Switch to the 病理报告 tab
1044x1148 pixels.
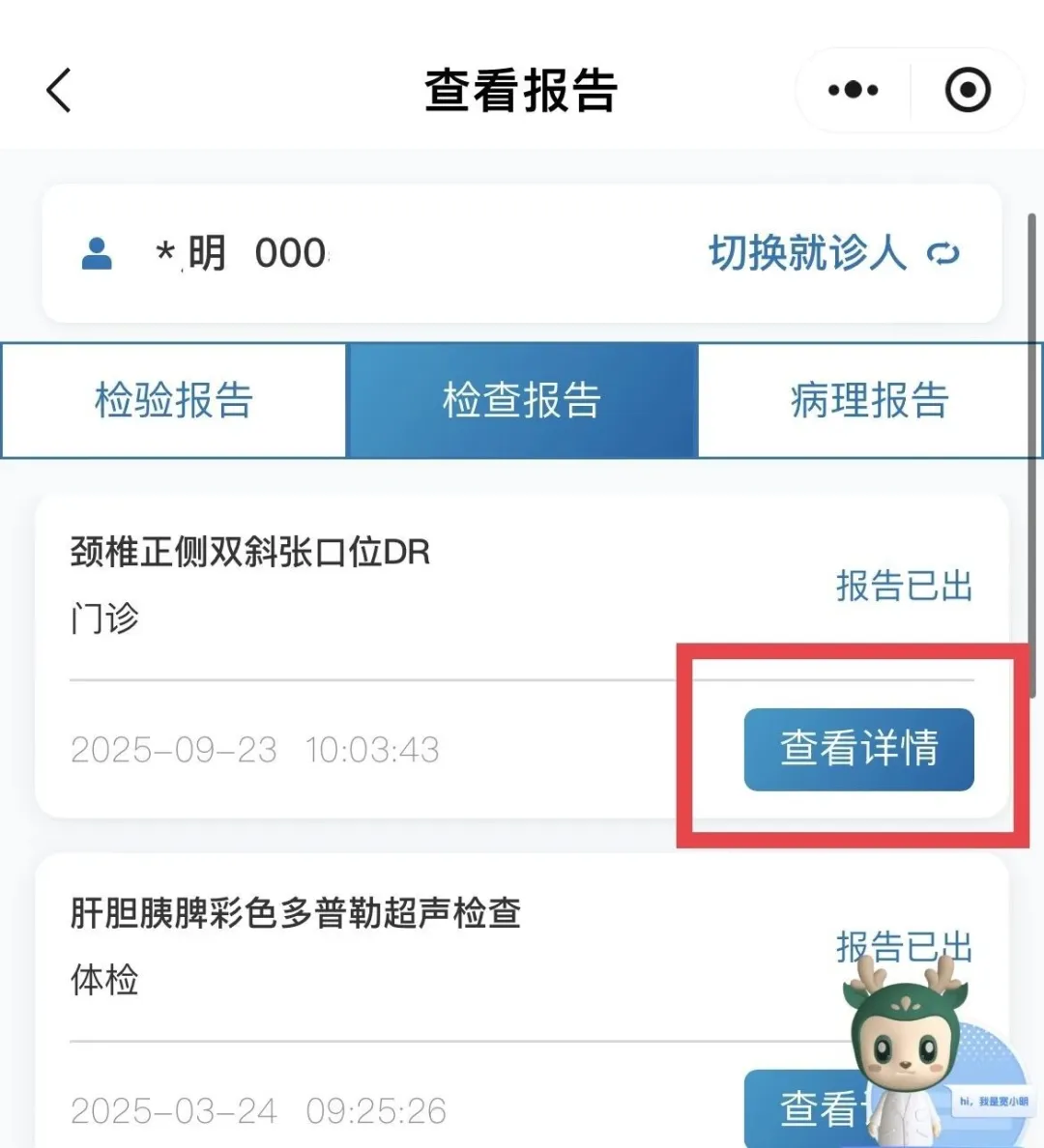869,400
